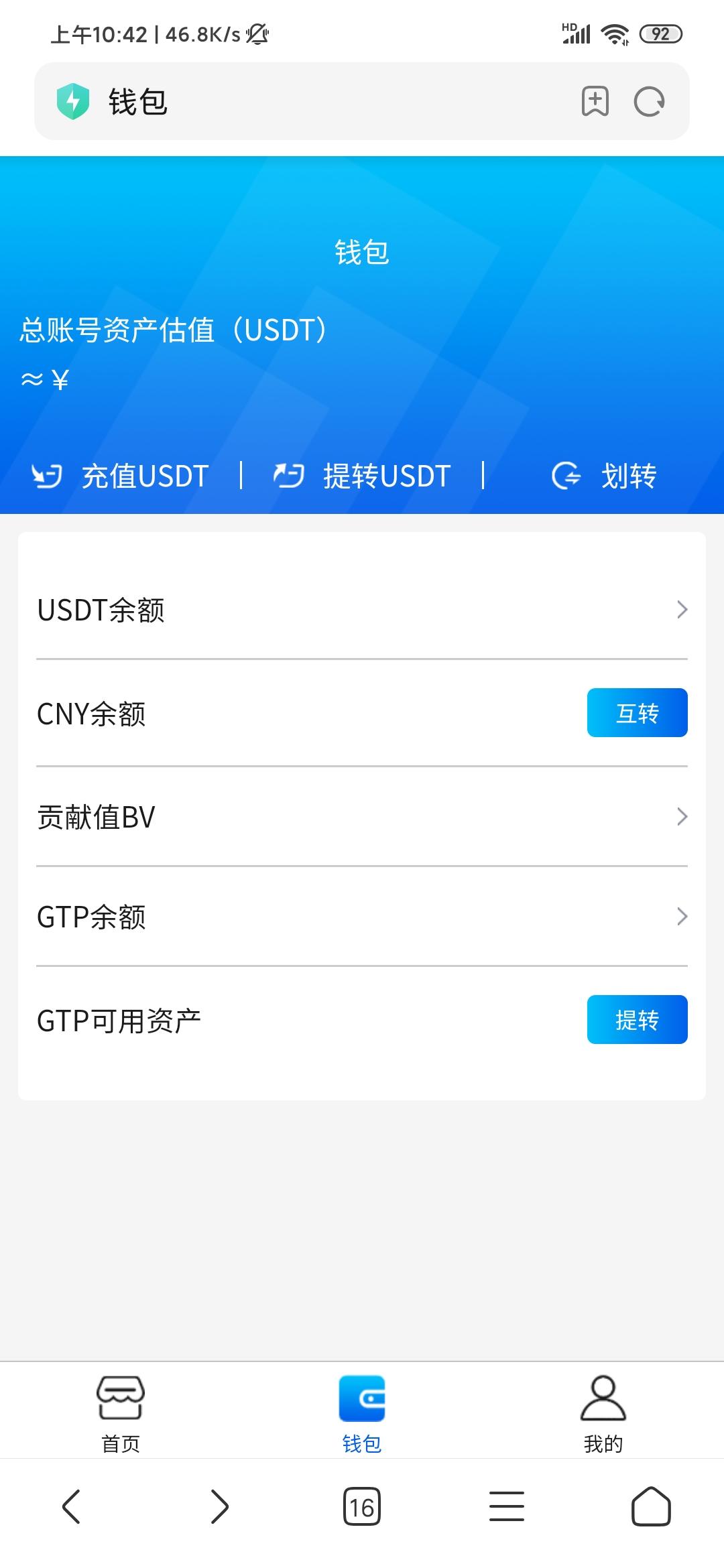This screenshot has width=724, height=1568.
Task: Open the USDT余额 row
Action: [362, 610]
